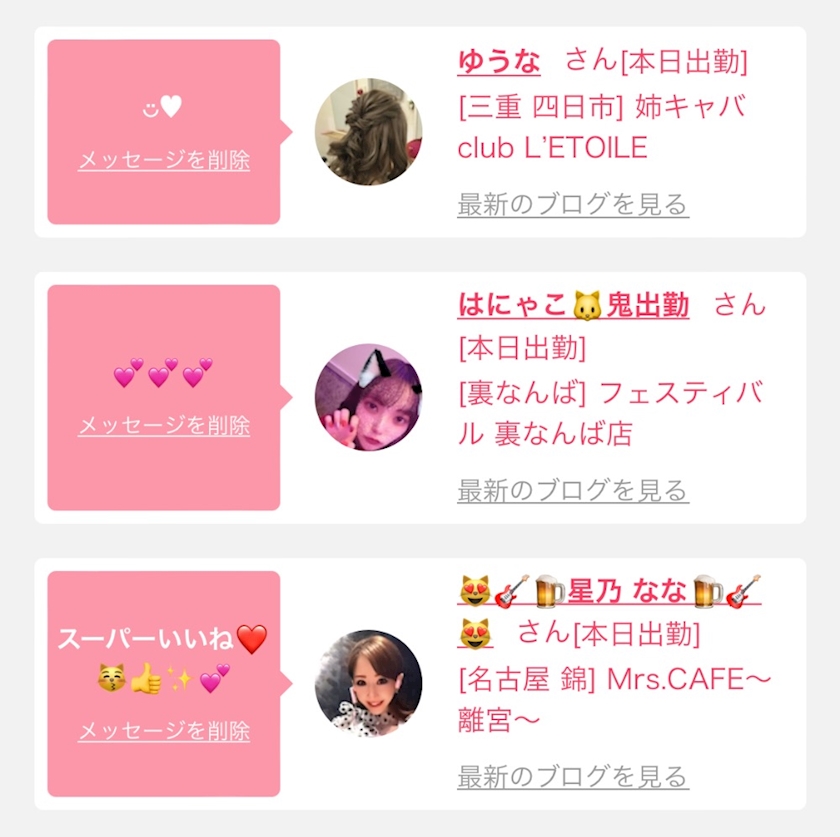View はにゃこ's latest blog
Viewport: 840px width, 837px height.
tap(572, 491)
